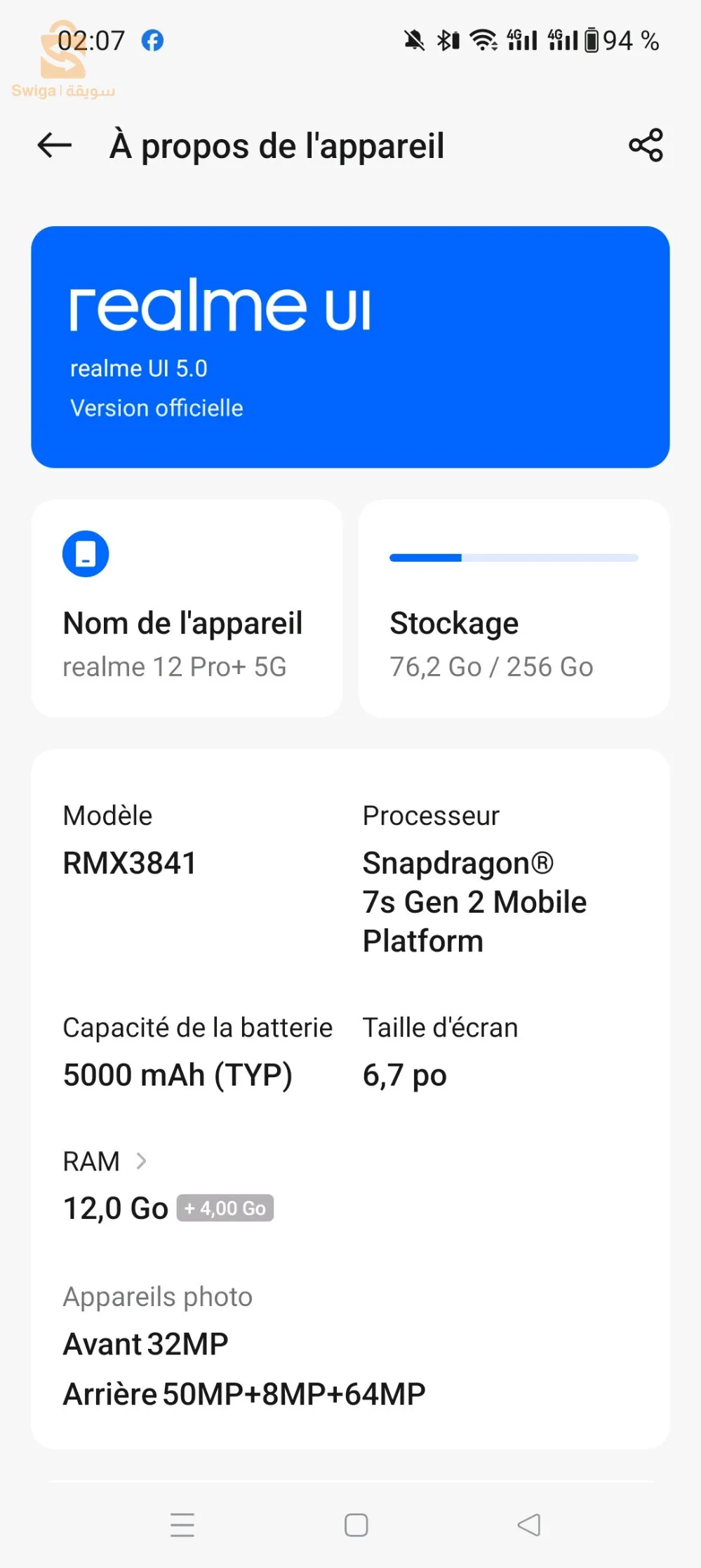Go back from À propos de l'appareil
The height and width of the screenshot is (1568, 701).
[x=55, y=145]
